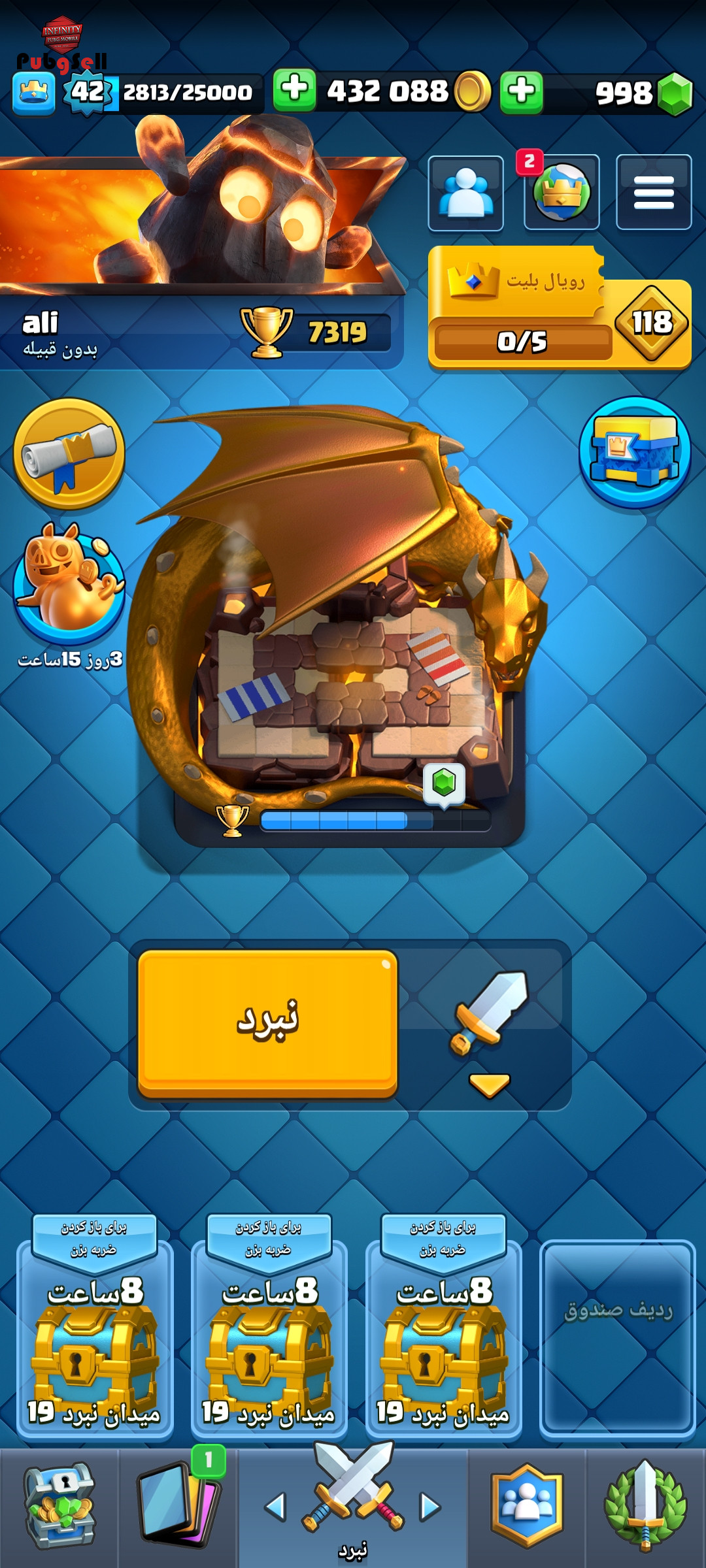Open the golden piggy bank offer

(x=69, y=585)
